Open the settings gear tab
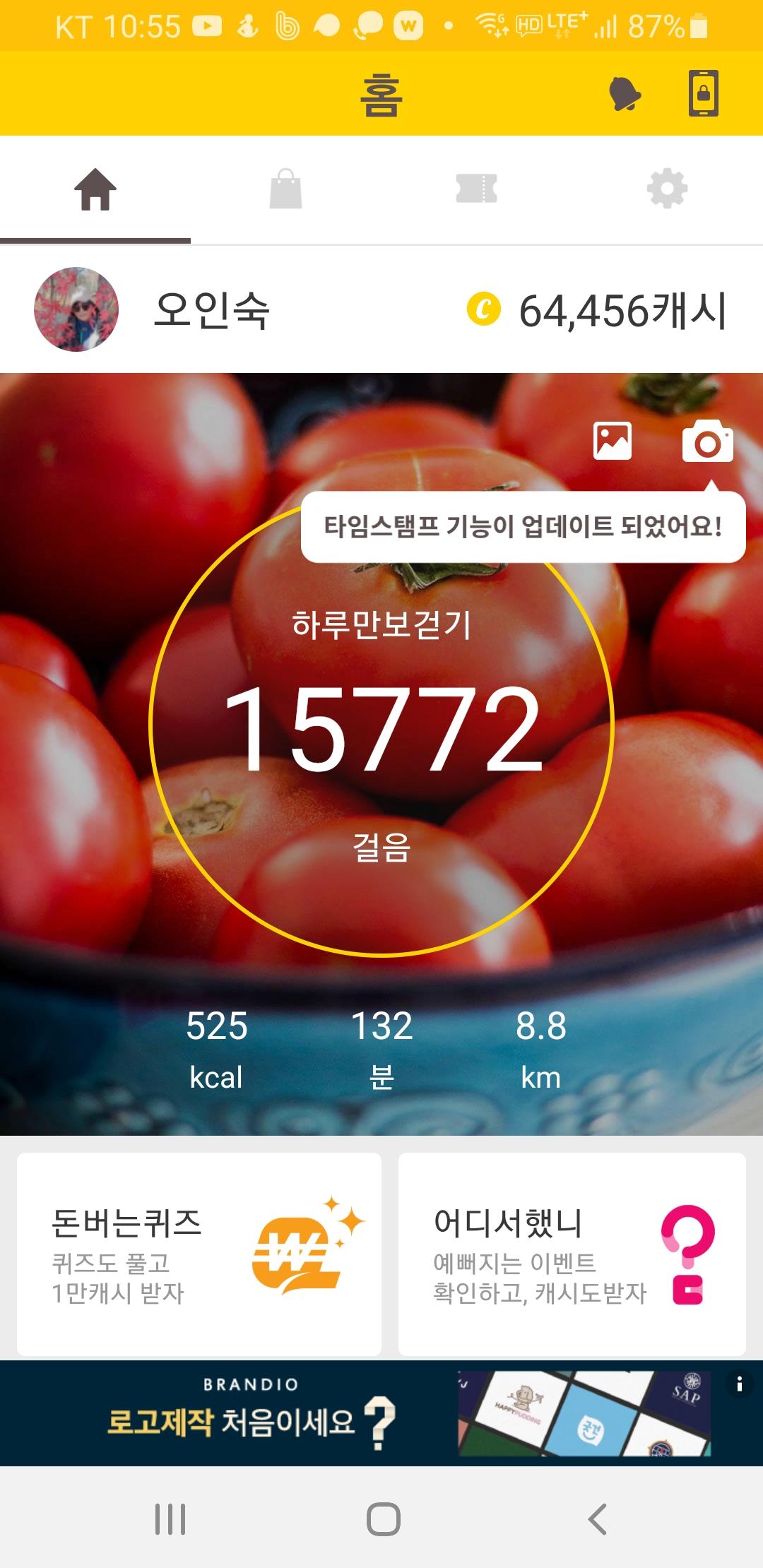 667,189
